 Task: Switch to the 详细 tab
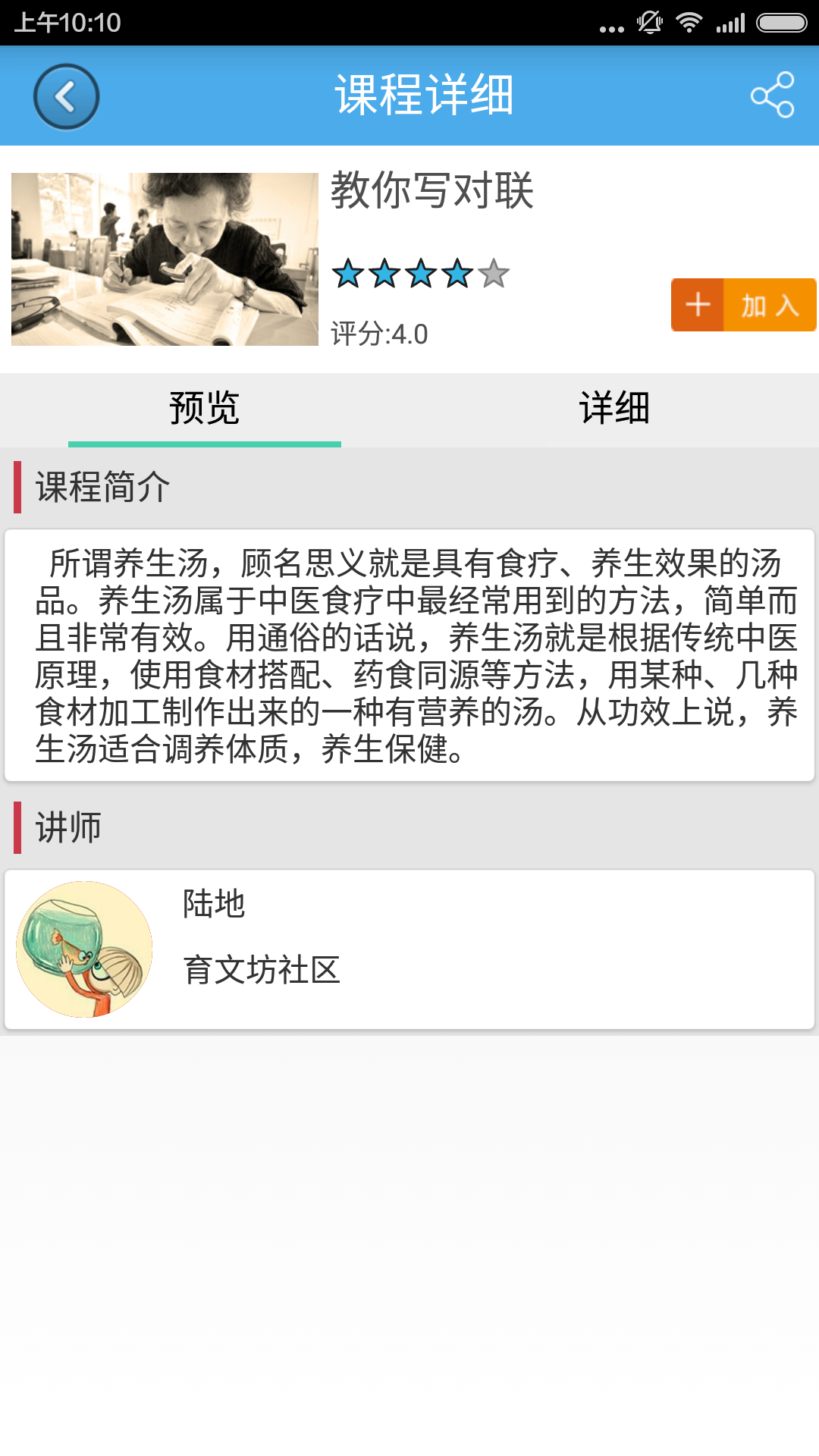coord(614,409)
